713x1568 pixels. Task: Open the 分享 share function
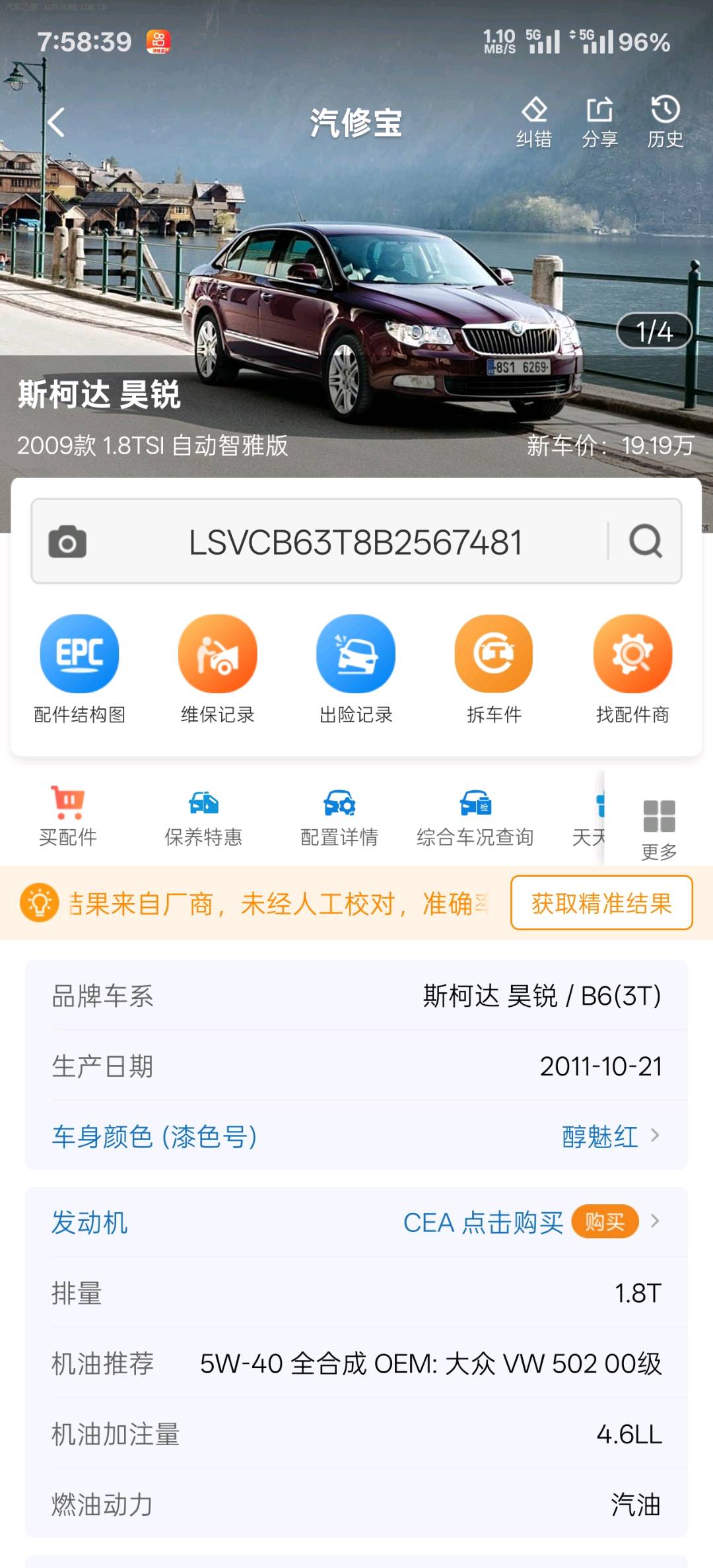(600, 121)
